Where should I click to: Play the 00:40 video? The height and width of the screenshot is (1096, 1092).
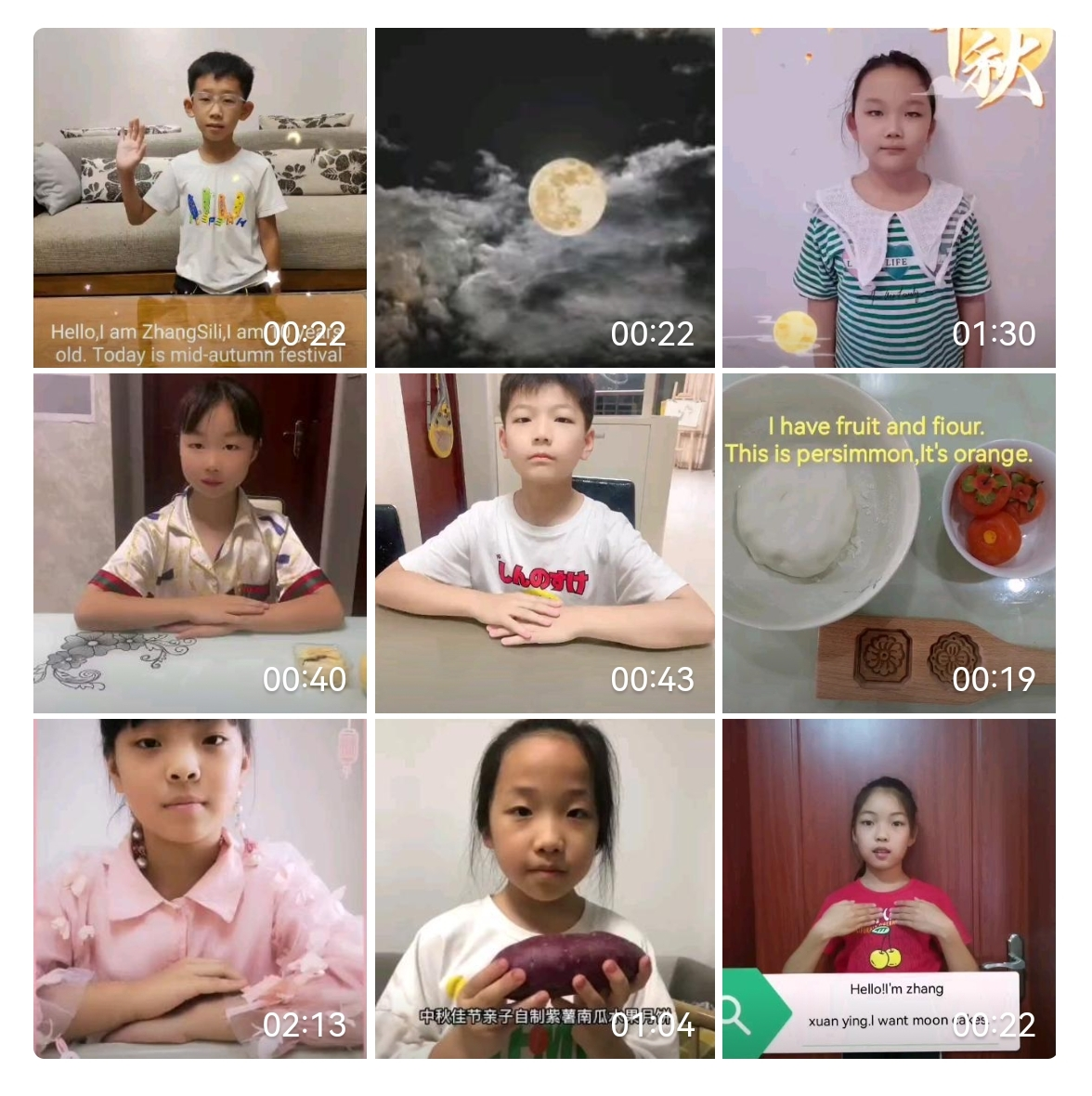click(200, 543)
